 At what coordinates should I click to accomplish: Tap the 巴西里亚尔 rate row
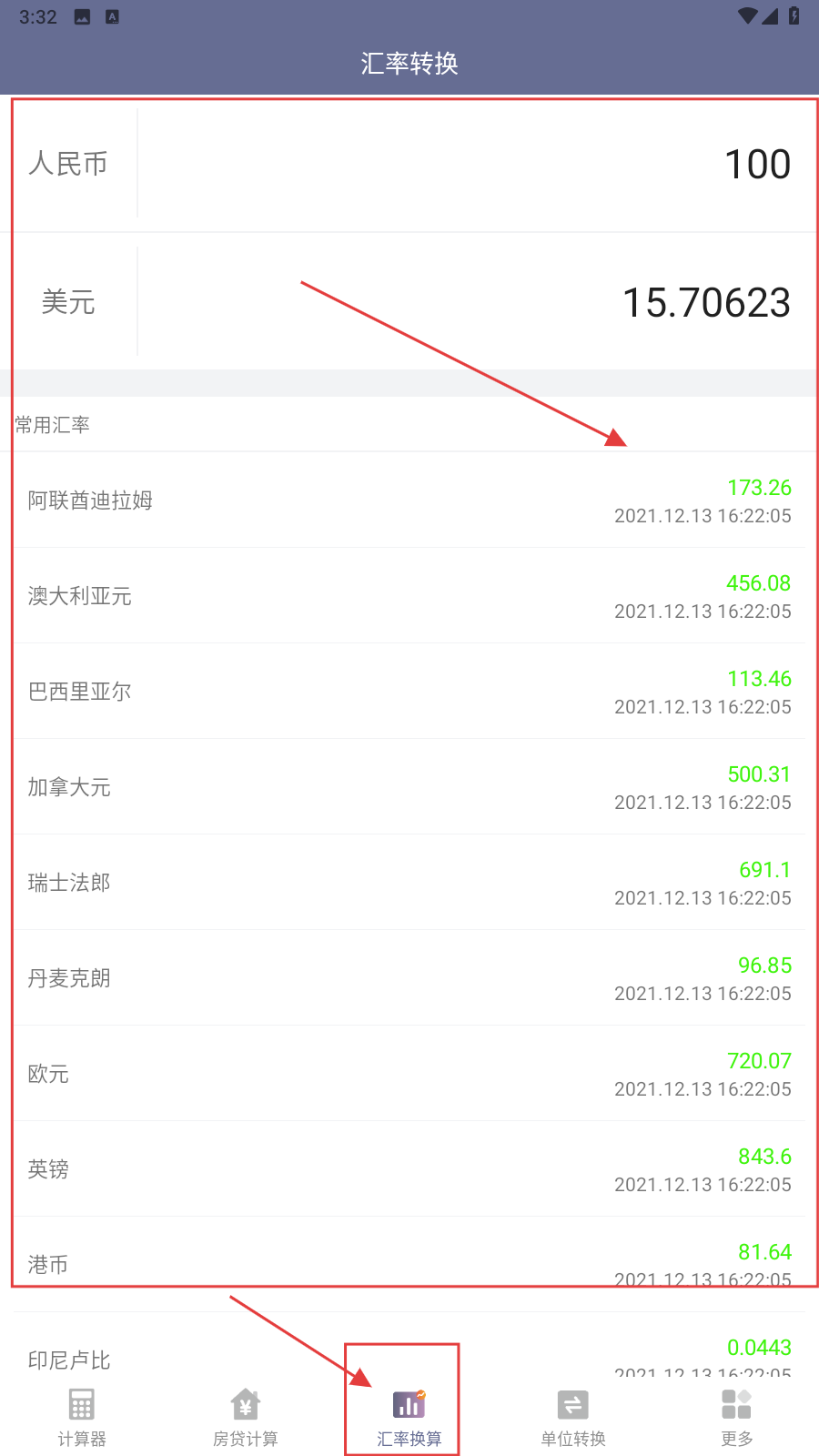point(409,692)
